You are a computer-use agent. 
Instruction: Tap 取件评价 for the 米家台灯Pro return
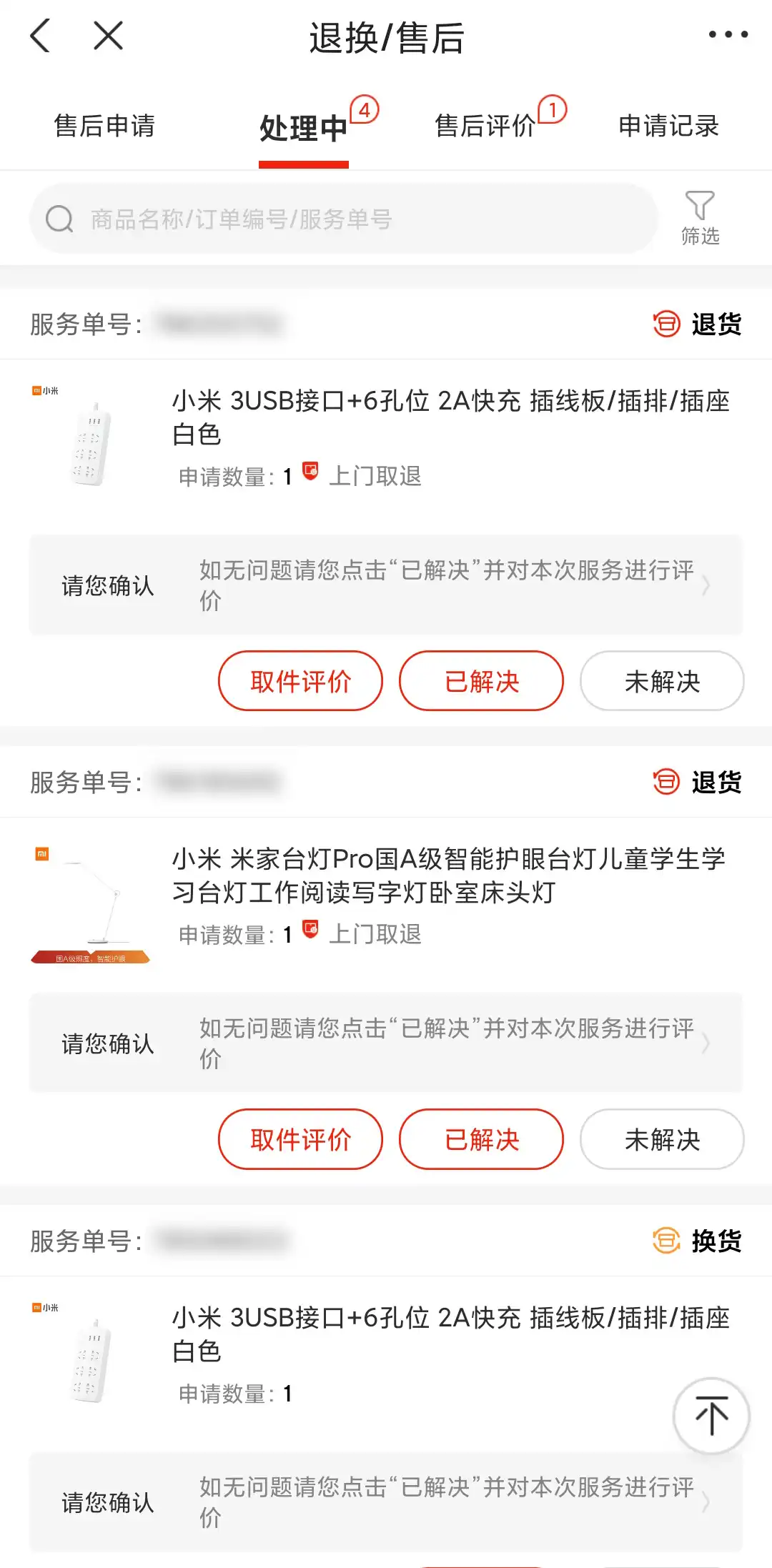pos(300,1139)
